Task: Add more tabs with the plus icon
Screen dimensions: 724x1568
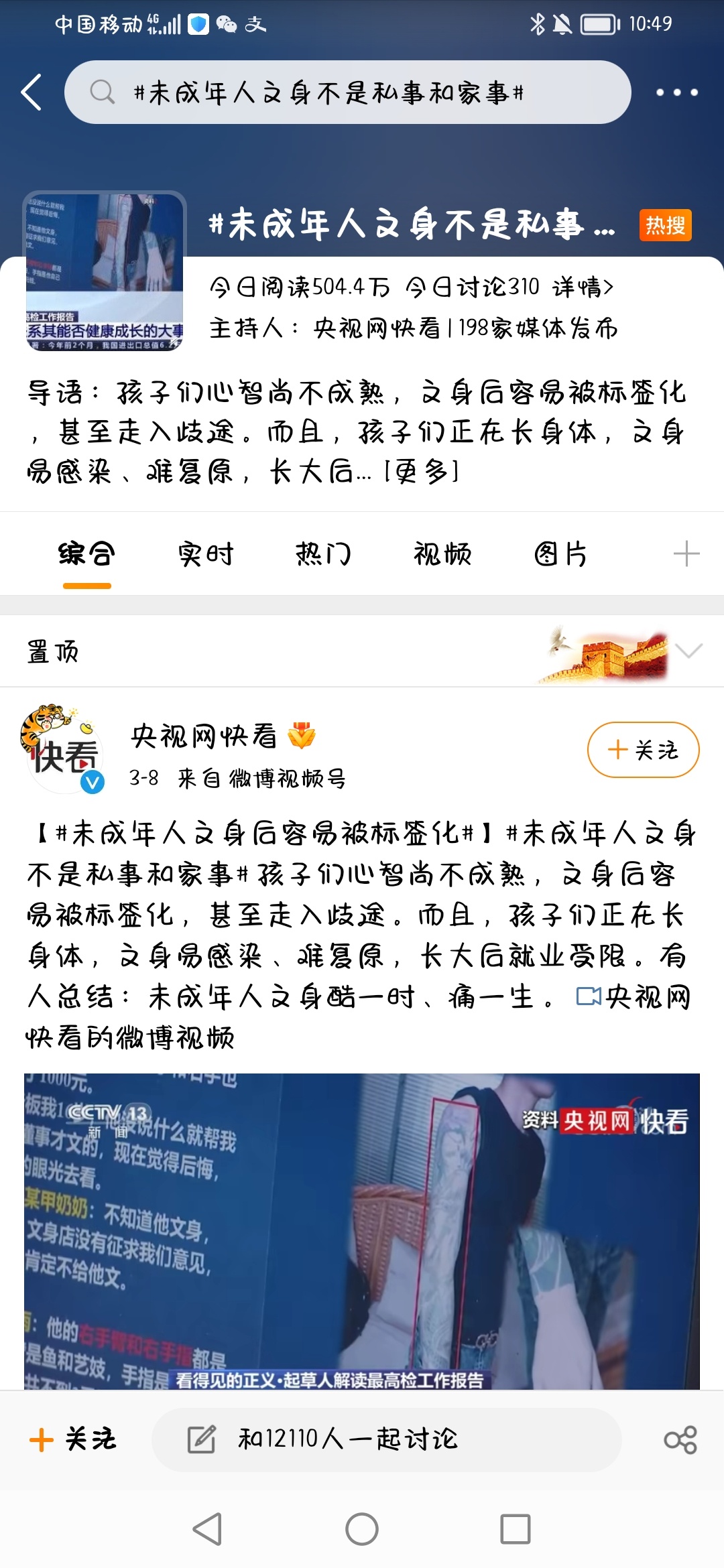Action: click(686, 555)
